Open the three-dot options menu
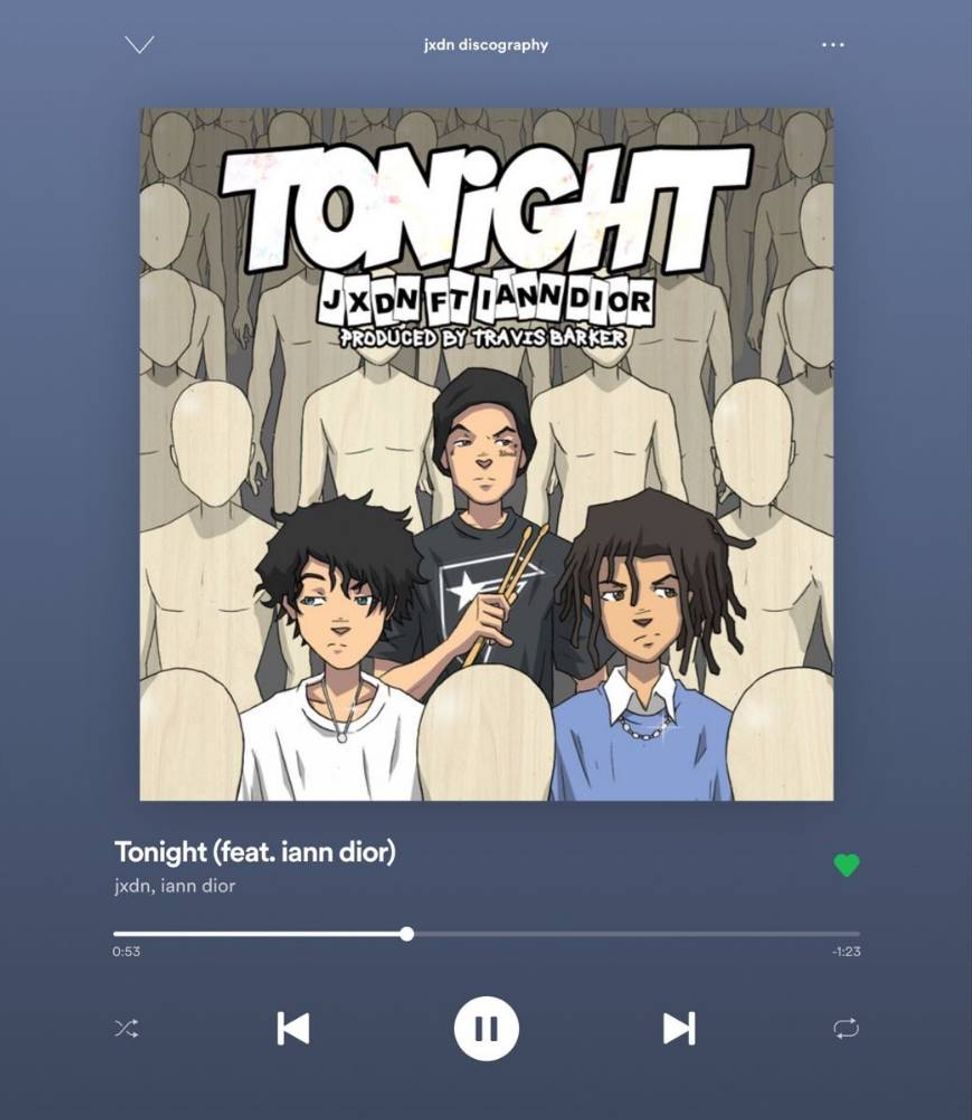This screenshot has height=1120, width=972. (x=832, y=45)
